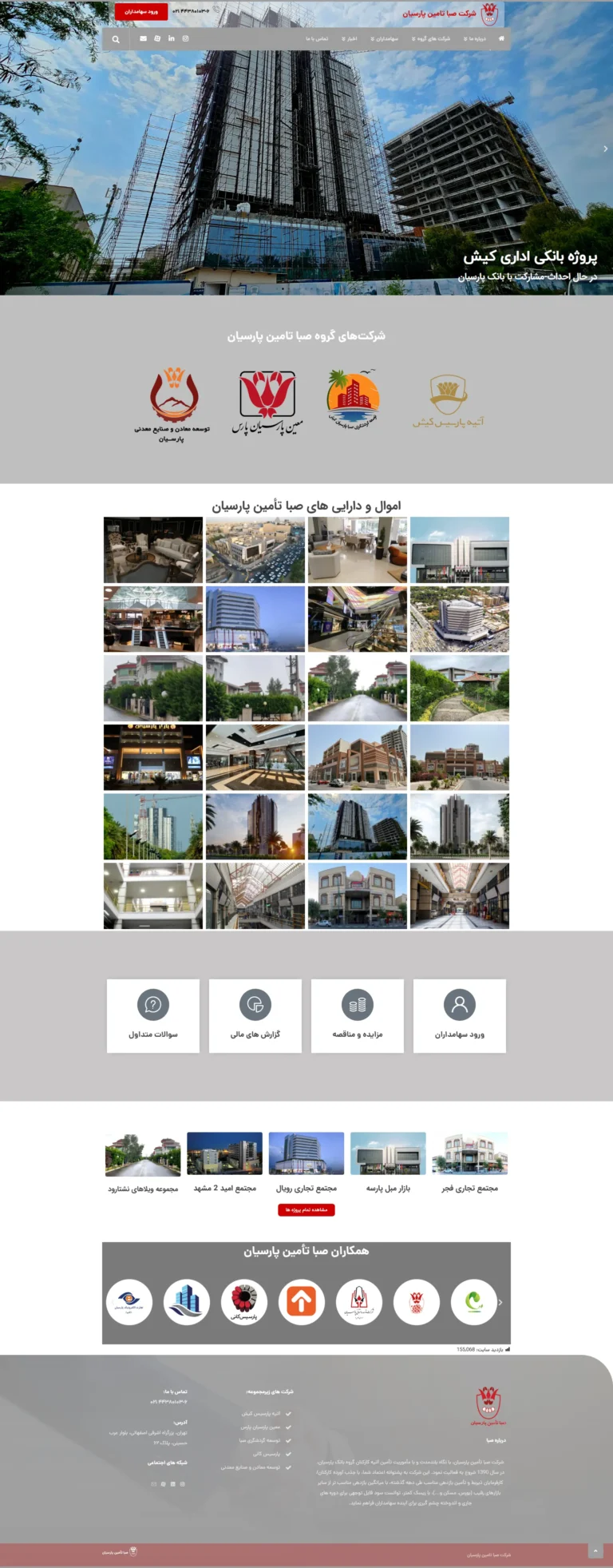613x1568 pixels.
Task: Tap the red ورود سهامداران button in header
Action: (x=140, y=12)
